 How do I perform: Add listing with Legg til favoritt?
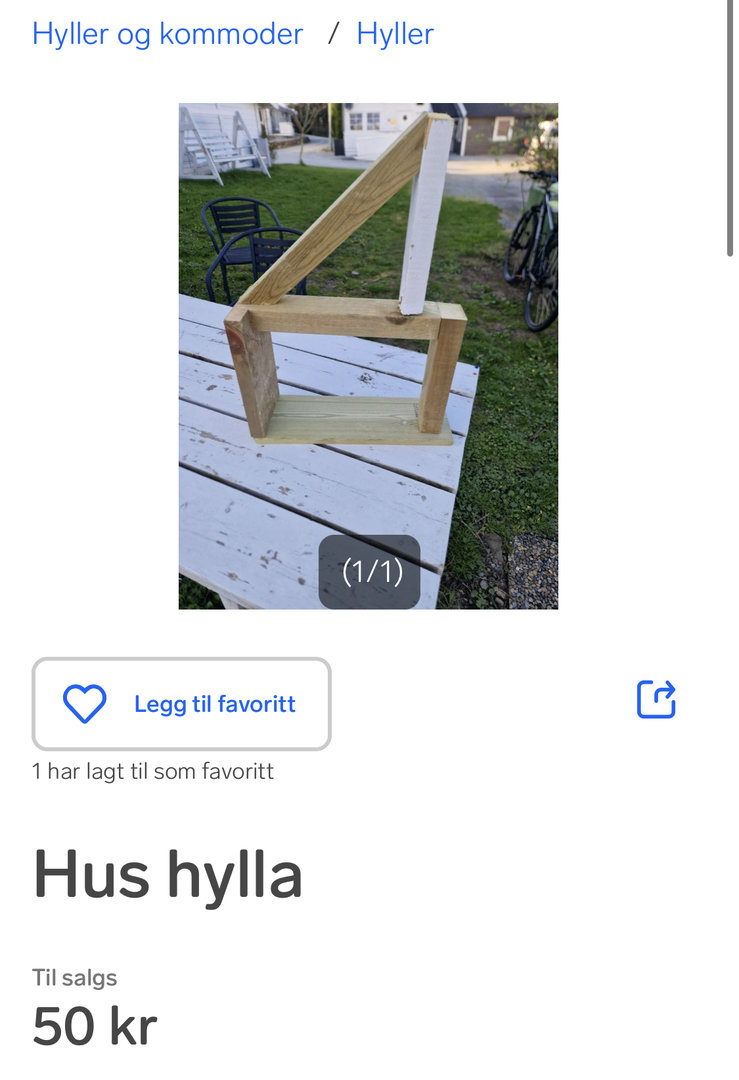181,704
